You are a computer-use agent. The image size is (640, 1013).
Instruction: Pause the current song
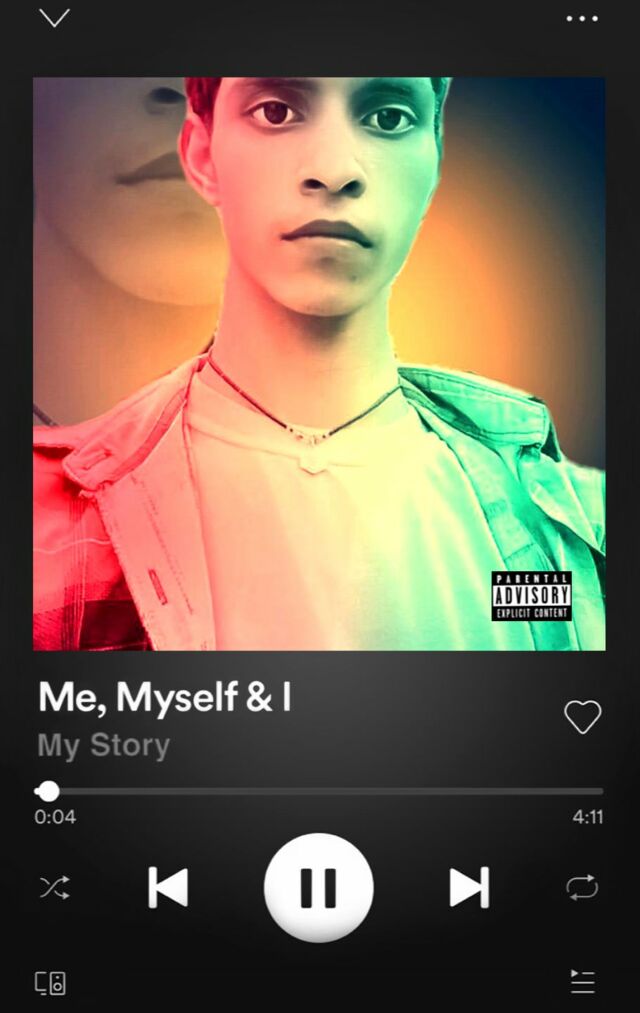[319, 887]
